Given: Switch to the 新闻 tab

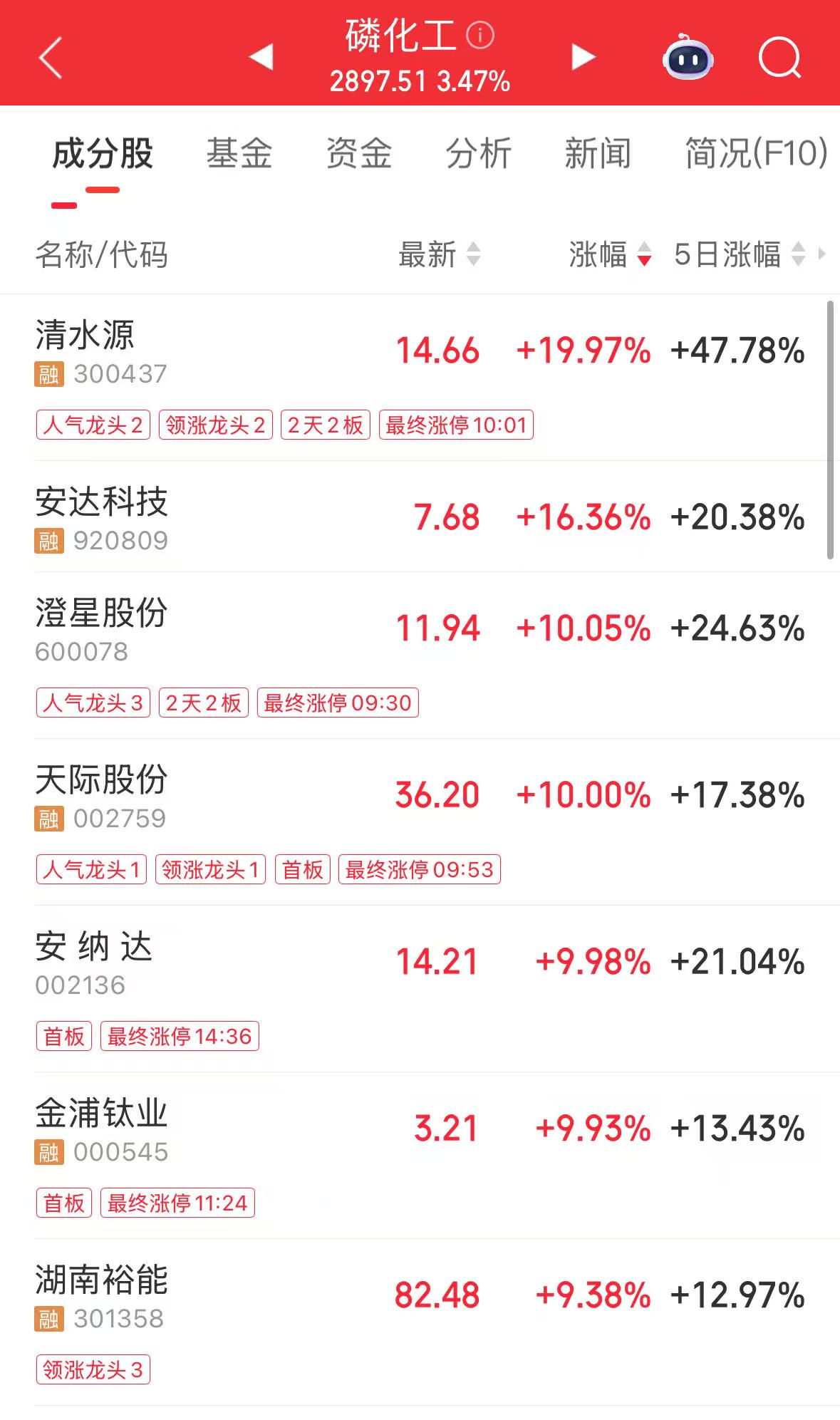Looking at the screenshot, I should (x=598, y=153).
